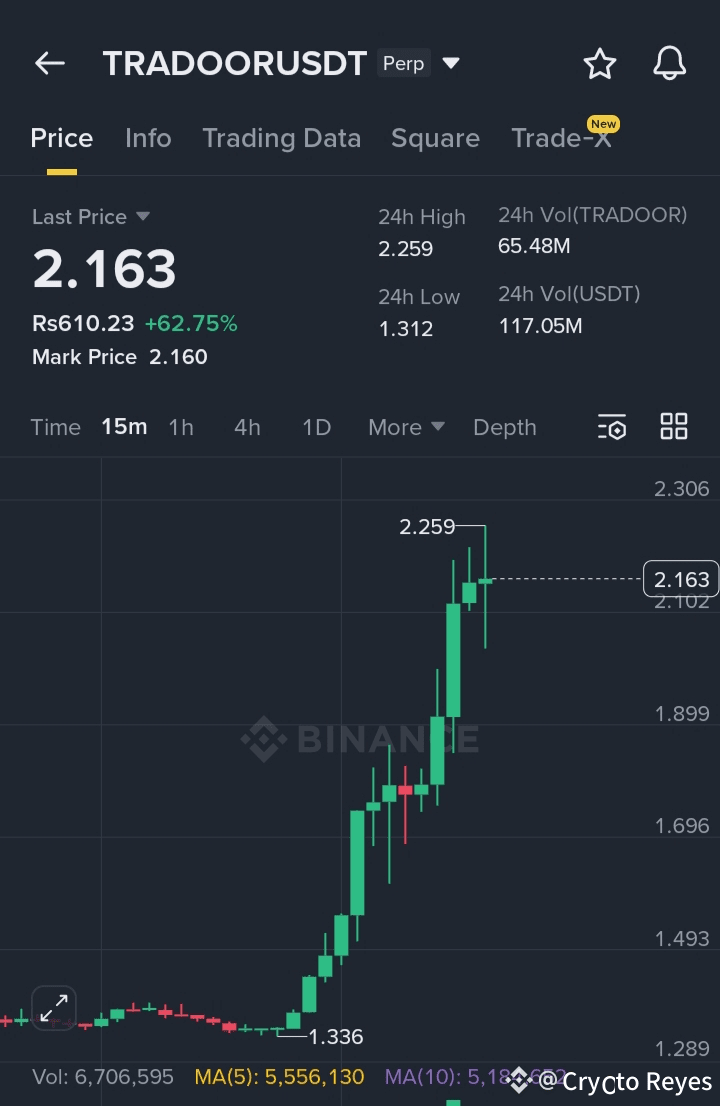This screenshot has height=1106, width=720.
Task: Open the Trade-X tab
Action: pos(561,138)
